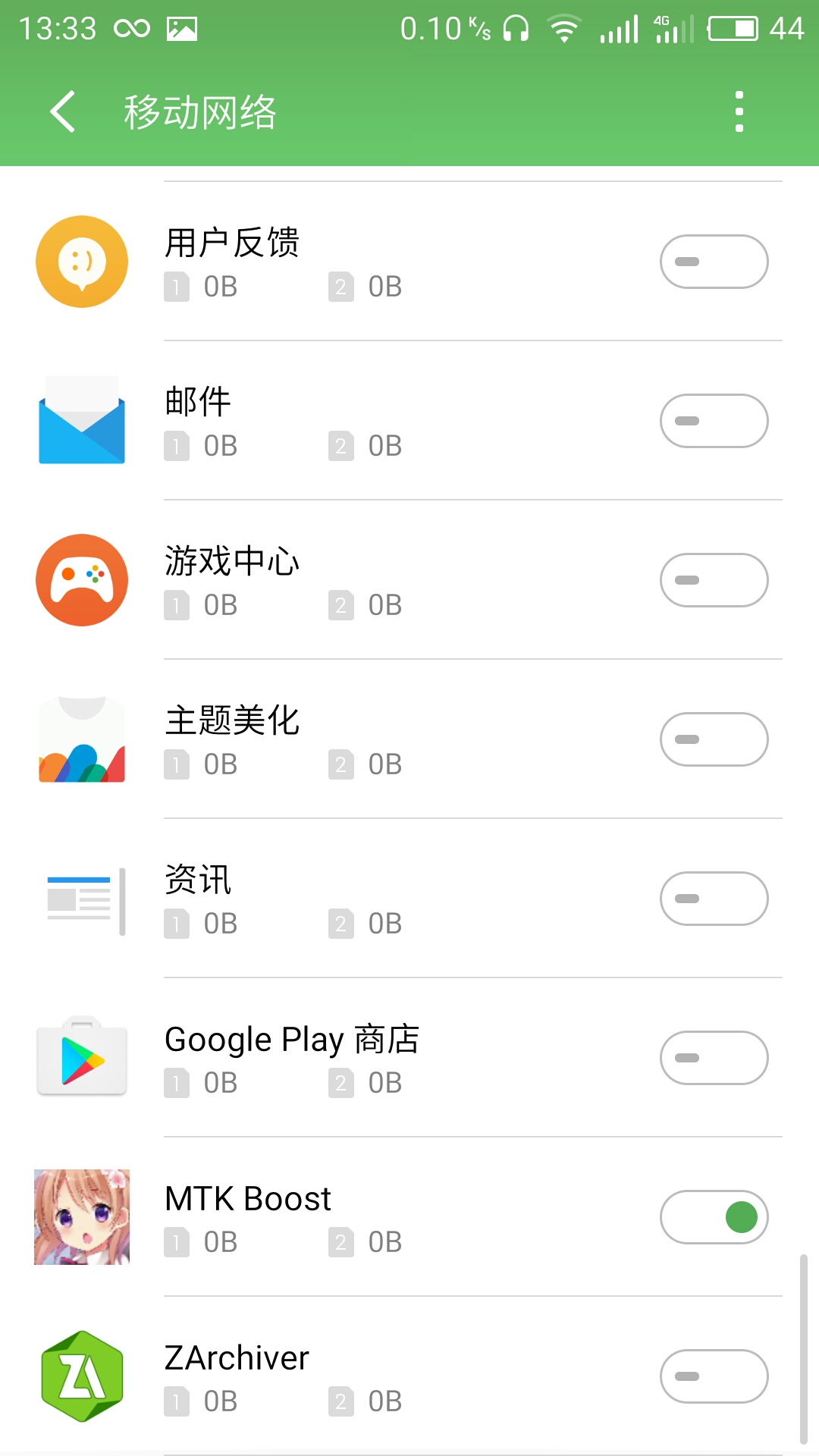This screenshot has height=1456, width=819.
Task: Toggle ZArchiver mobile network access
Action: click(714, 1376)
